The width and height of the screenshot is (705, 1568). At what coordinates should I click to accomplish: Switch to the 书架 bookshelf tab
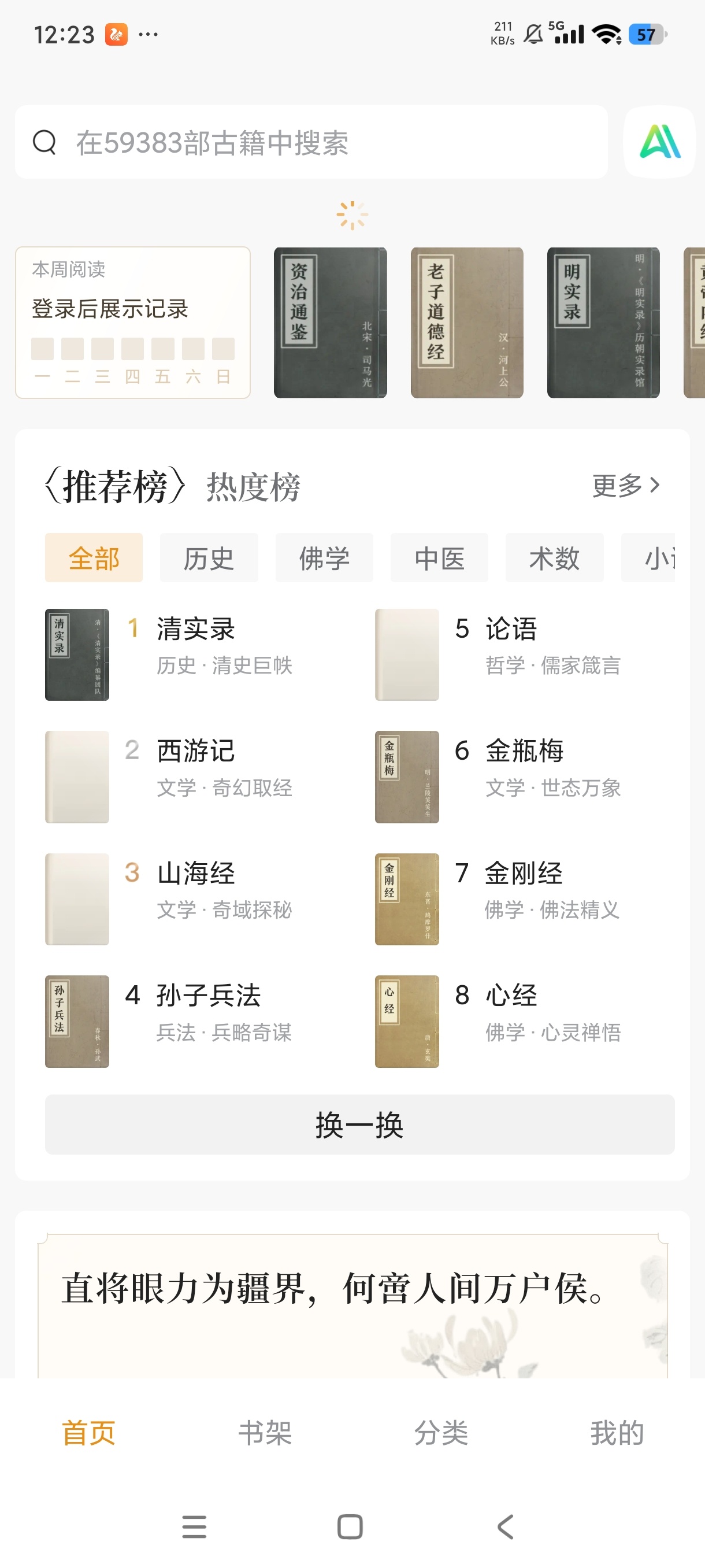tap(266, 1432)
